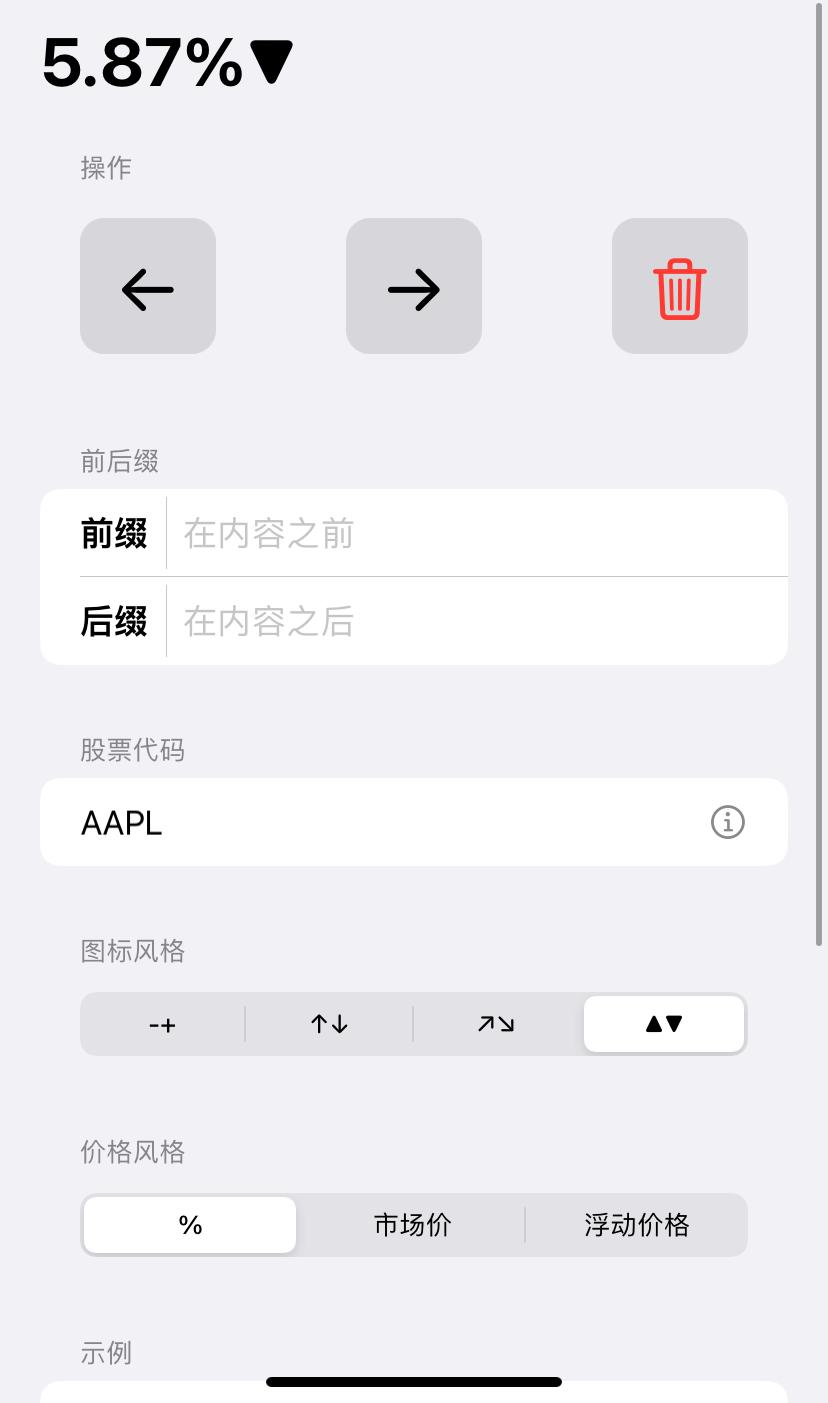Switch price style to 浮动价格
This screenshot has width=828, height=1403.
[x=637, y=1224]
